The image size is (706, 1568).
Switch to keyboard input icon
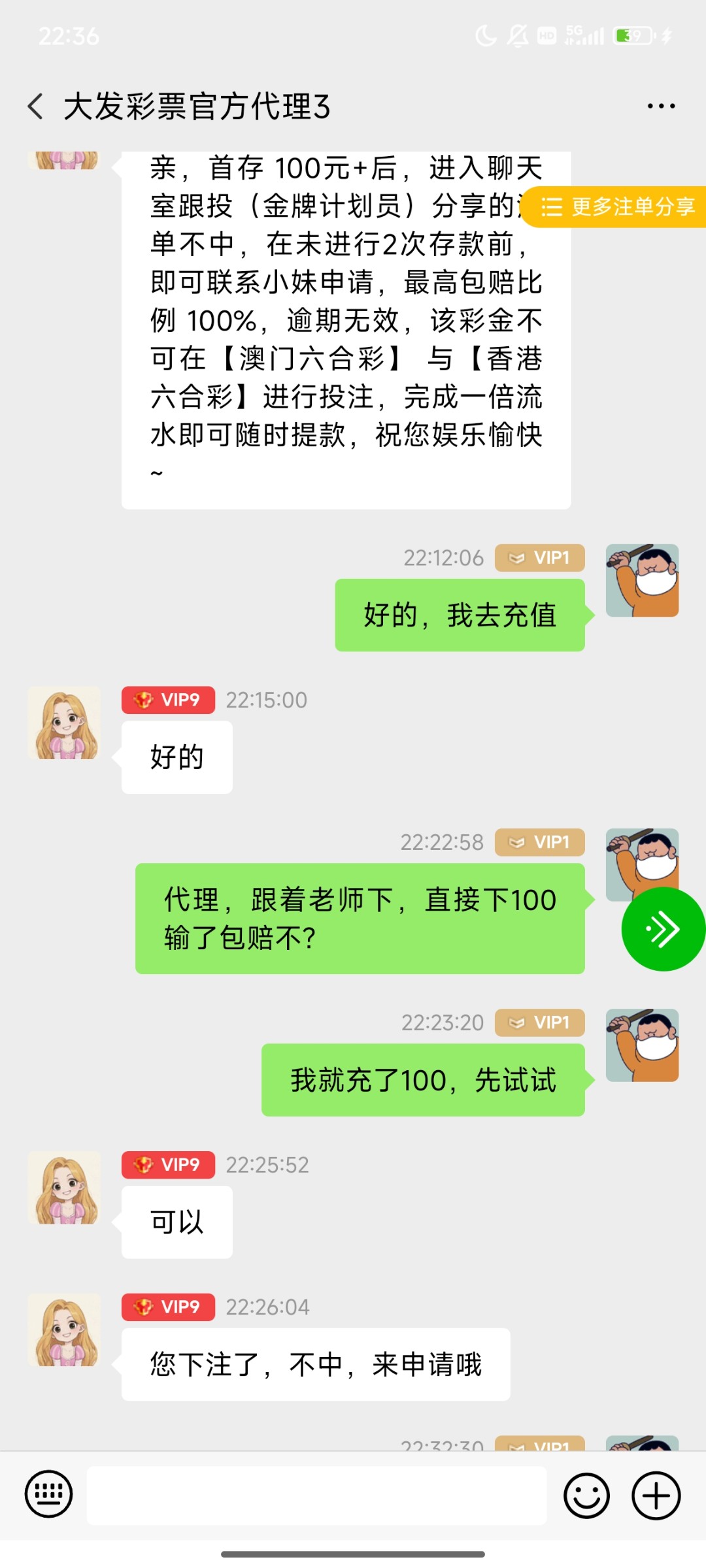point(48,1494)
